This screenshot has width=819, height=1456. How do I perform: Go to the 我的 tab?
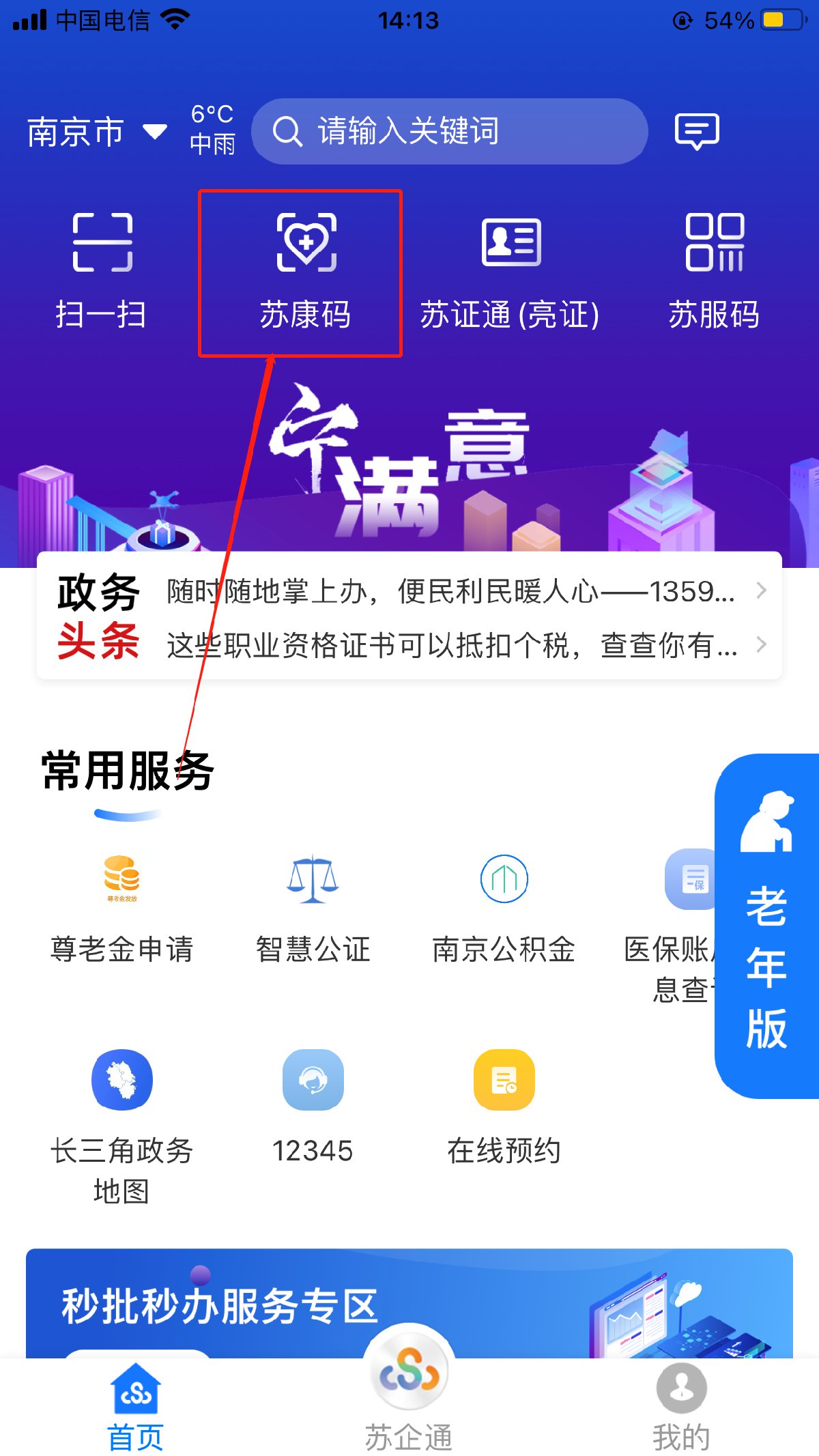click(x=681, y=1406)
